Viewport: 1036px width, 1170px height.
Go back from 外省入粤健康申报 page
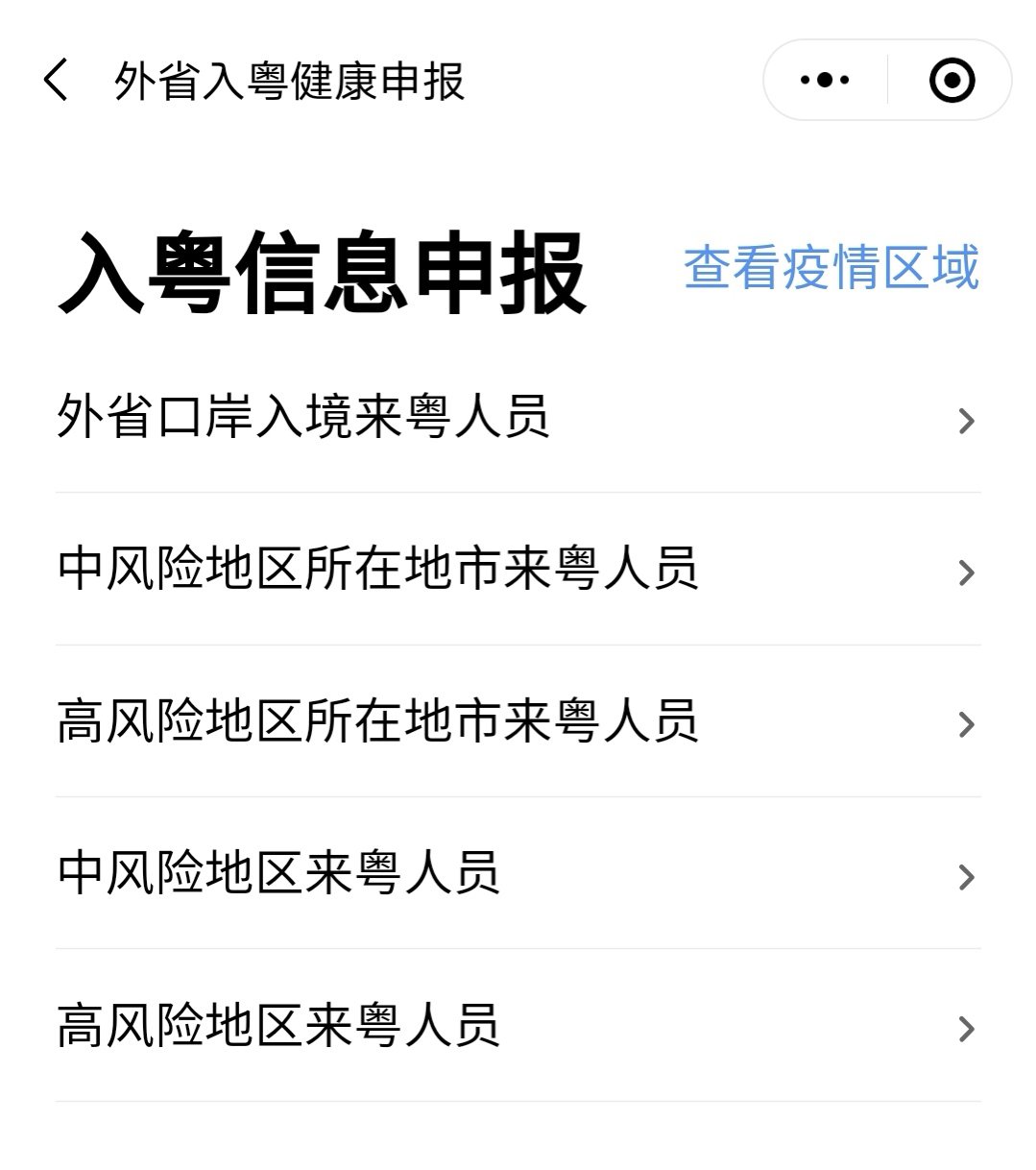click(x=56, y=80)
